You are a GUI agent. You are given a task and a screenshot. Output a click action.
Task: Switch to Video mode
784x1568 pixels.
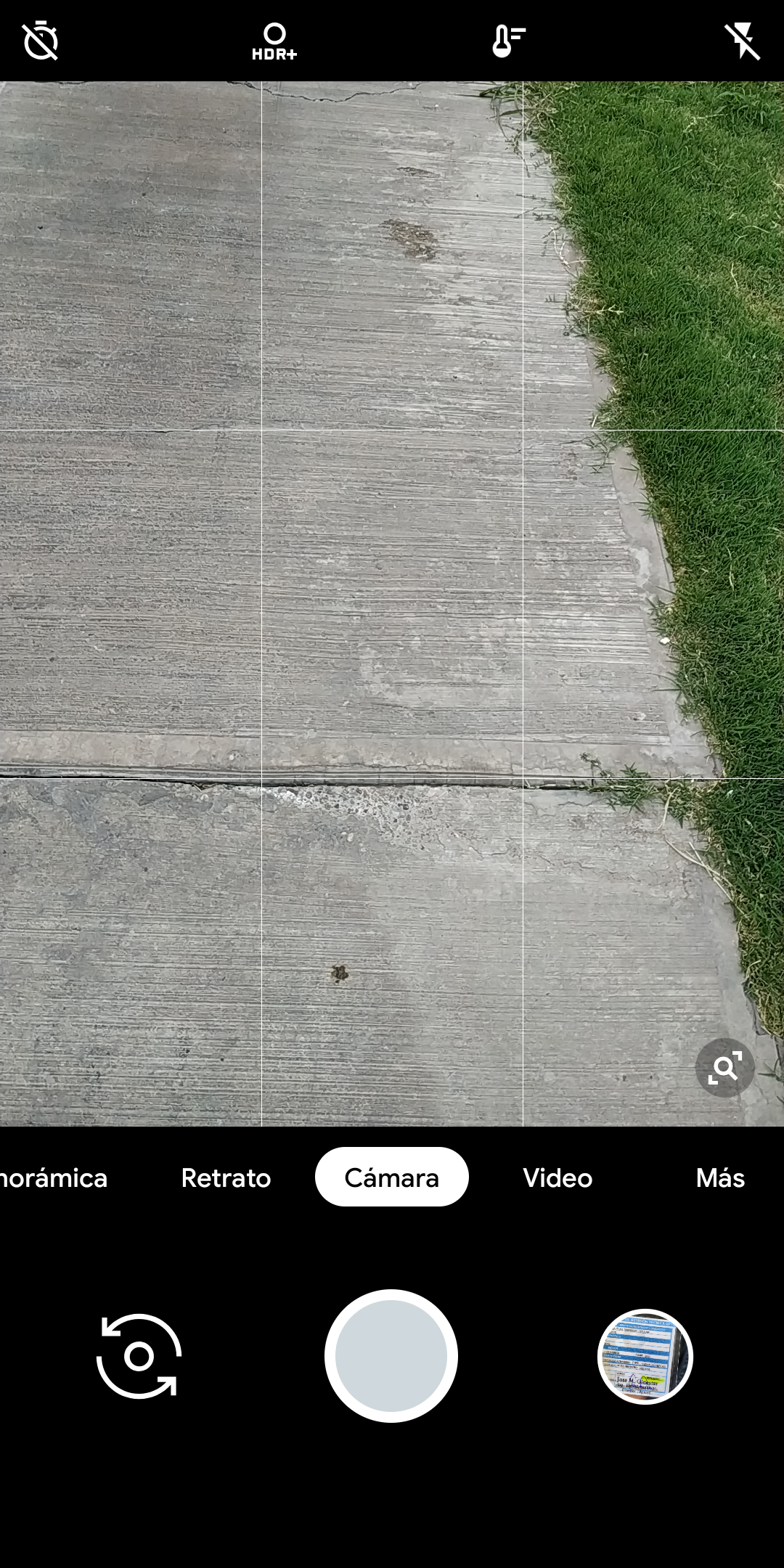(558, 1177)
